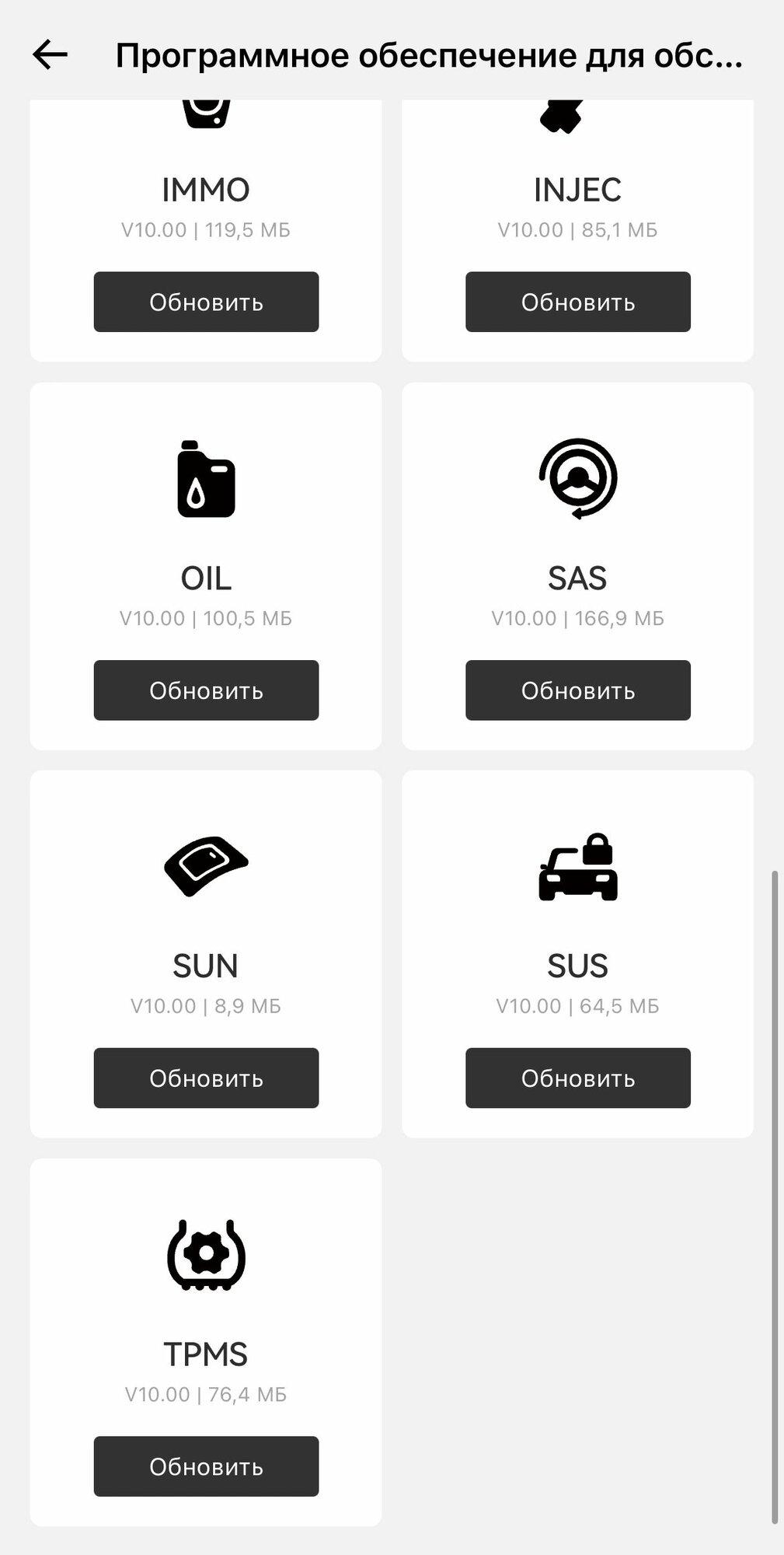Screen dimensions: 784x1555
Task: Start the SAS update
Action: click(577, 690)
